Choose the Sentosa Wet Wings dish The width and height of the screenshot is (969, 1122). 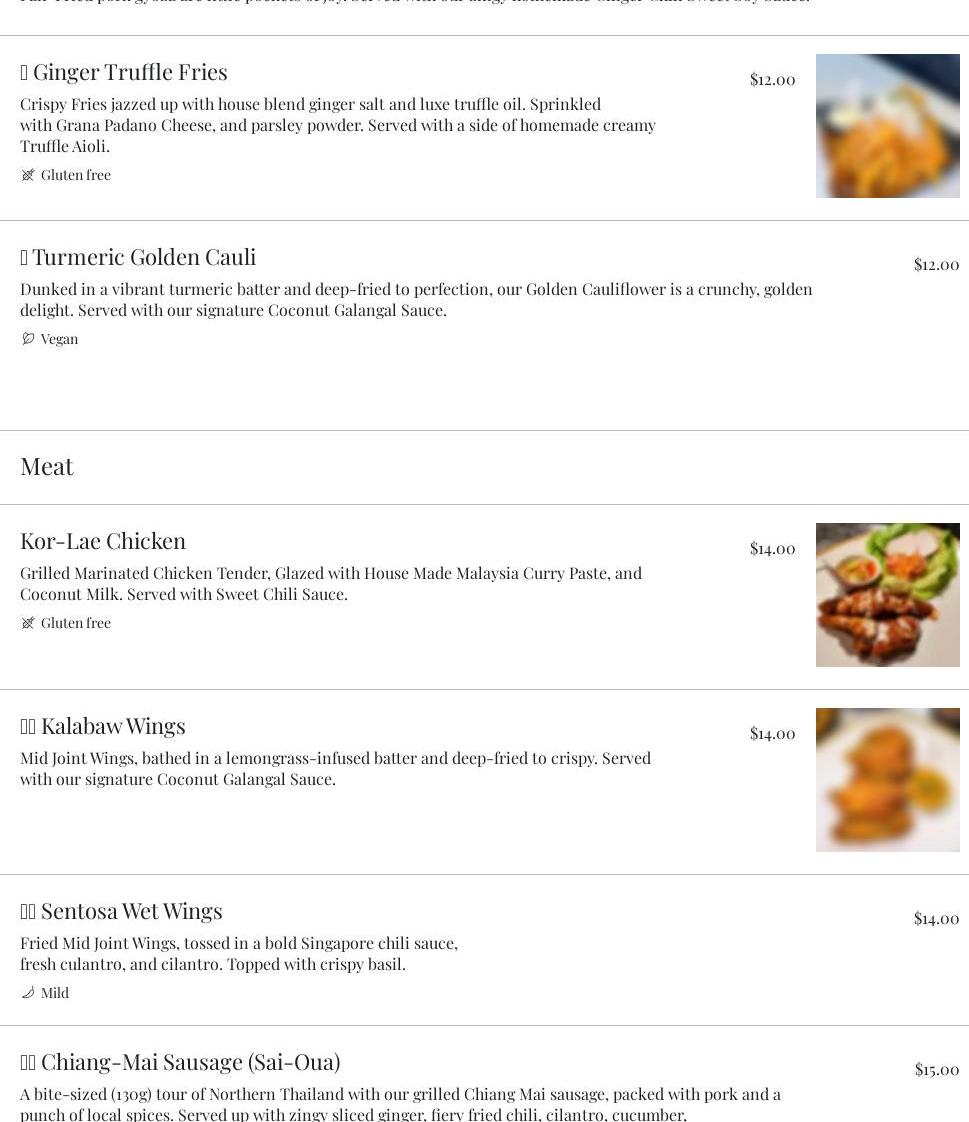(x=131, y=911)
